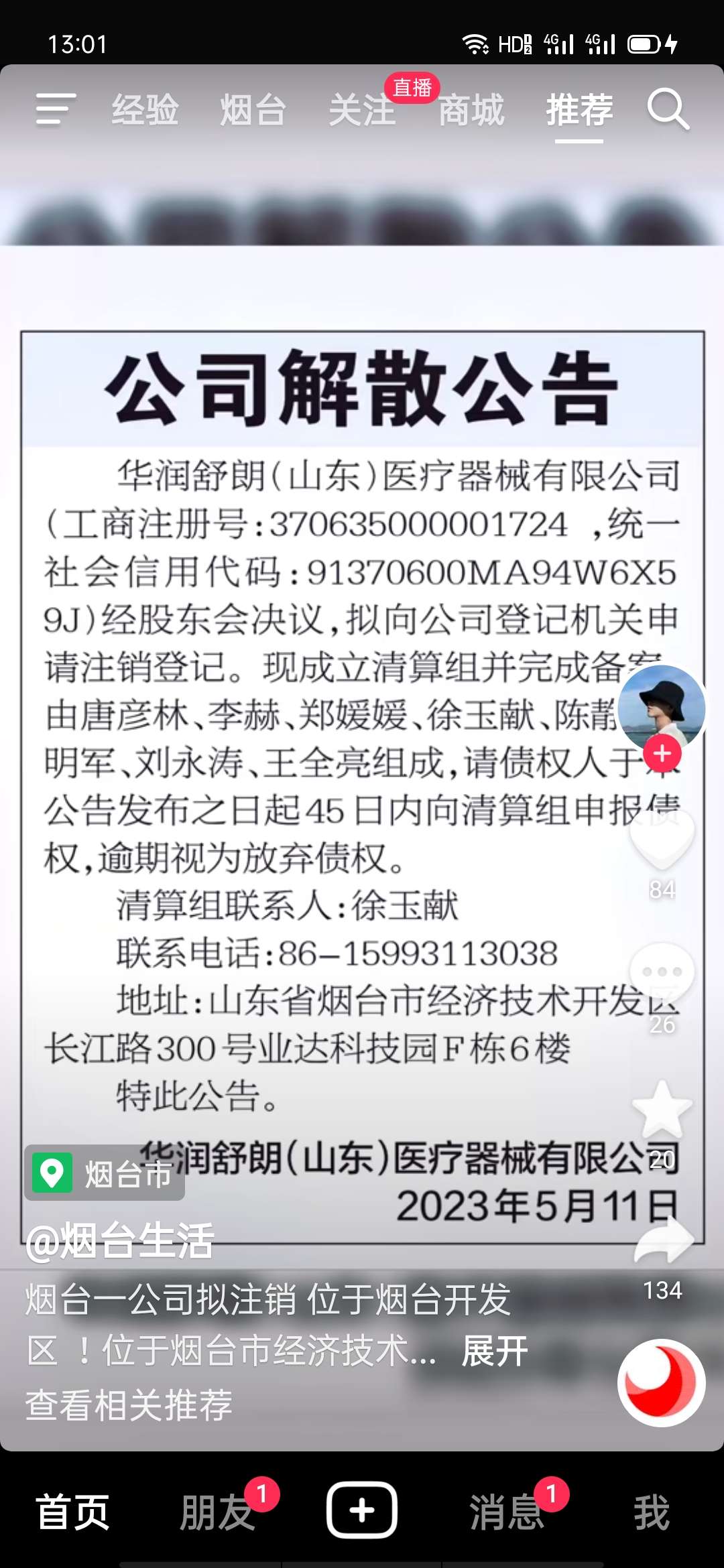Open the search icon
The height and width of the screenshot is (1568, 724).
pos(668,109)
